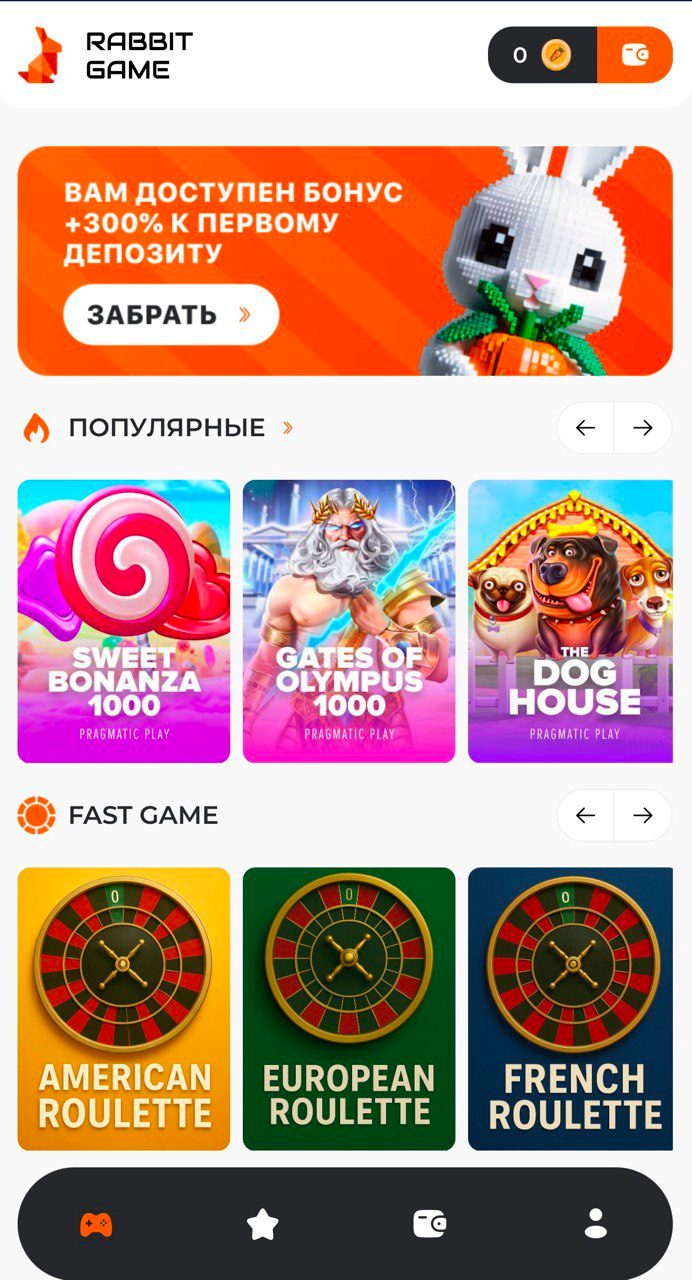This screenshot has height=1280, width=692.
Task: Show previous games in Fast Game
Action: 585,815
